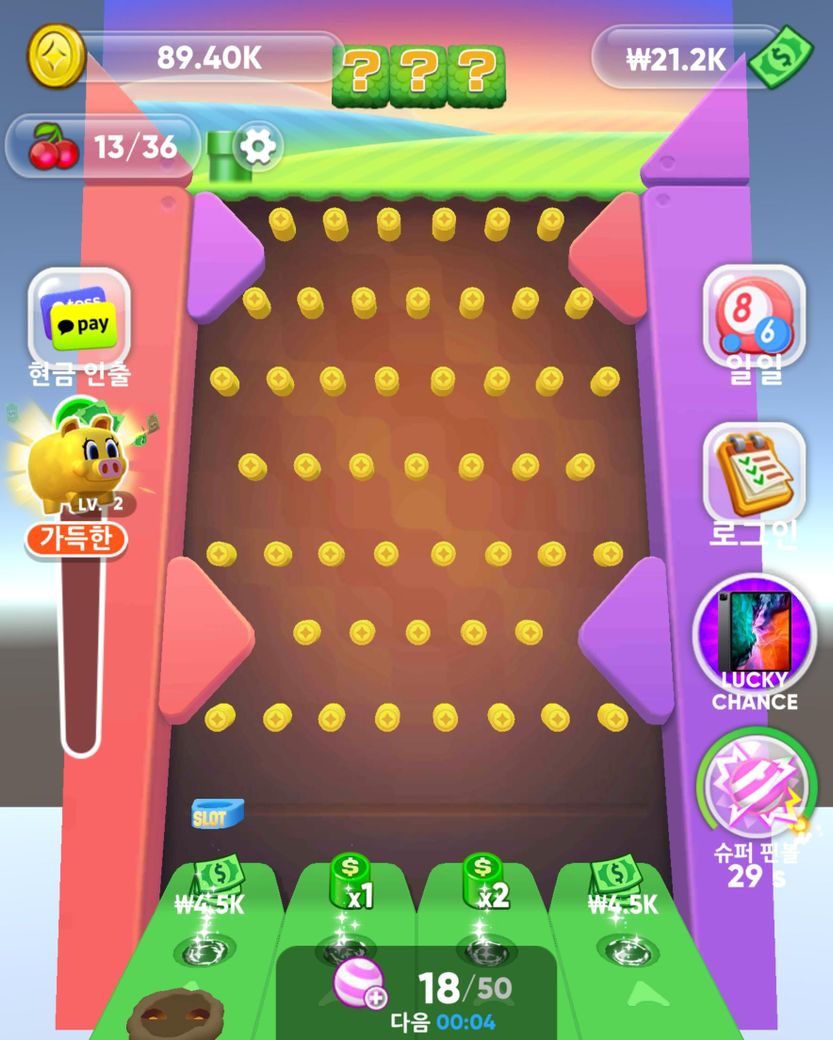Add more balls with plus icon
This screenshot has height=1040, width=833.
[x=360, y=986]
